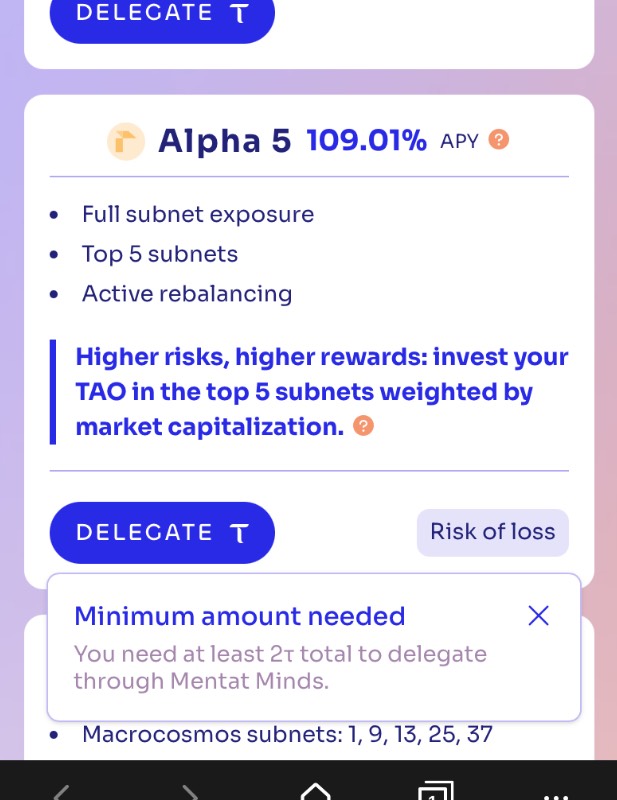
Task: Open APY help icon next to 109.01%
Action: [x=498, y=140]
